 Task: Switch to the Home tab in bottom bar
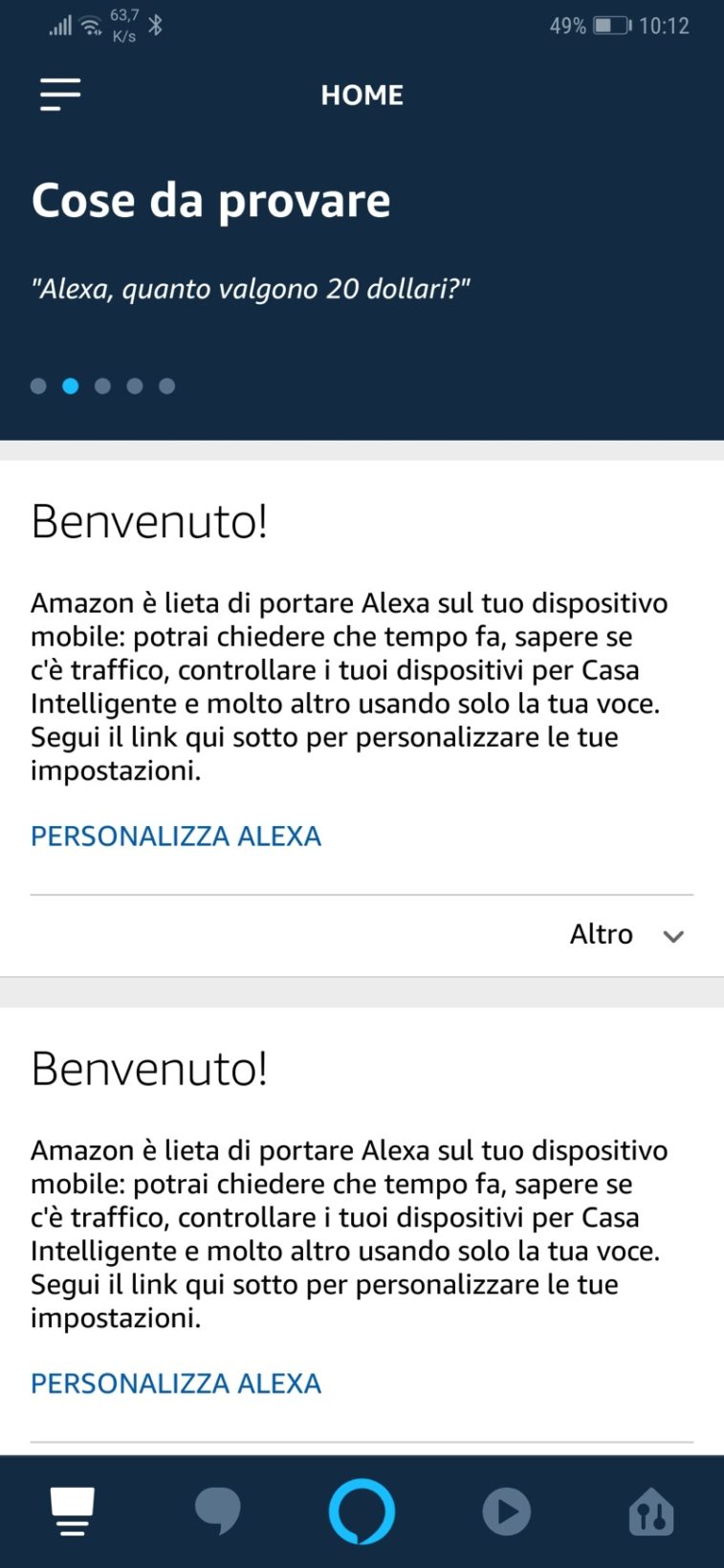tap(73, 1512)
